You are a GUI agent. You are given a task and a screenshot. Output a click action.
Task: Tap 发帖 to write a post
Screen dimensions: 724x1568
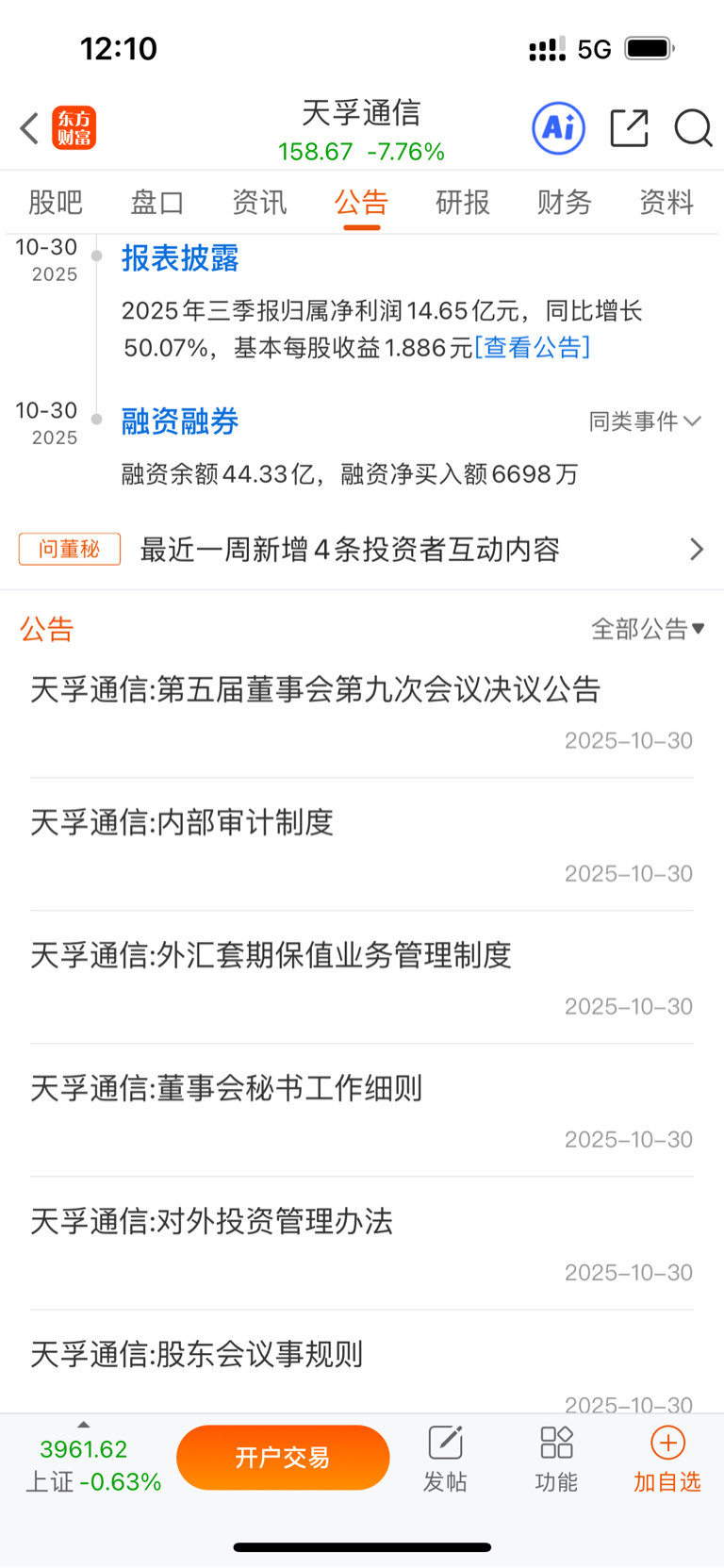445,1460
